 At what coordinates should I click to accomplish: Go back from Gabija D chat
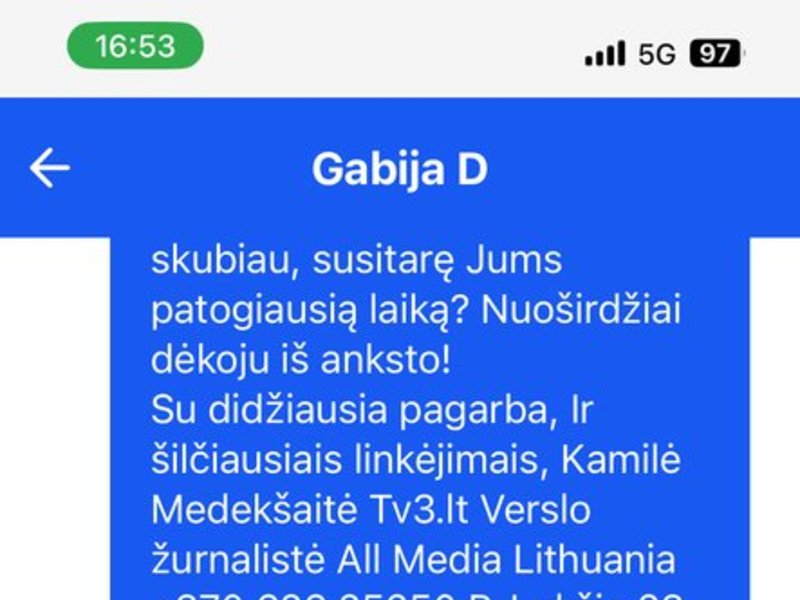[x=49, y=168]
